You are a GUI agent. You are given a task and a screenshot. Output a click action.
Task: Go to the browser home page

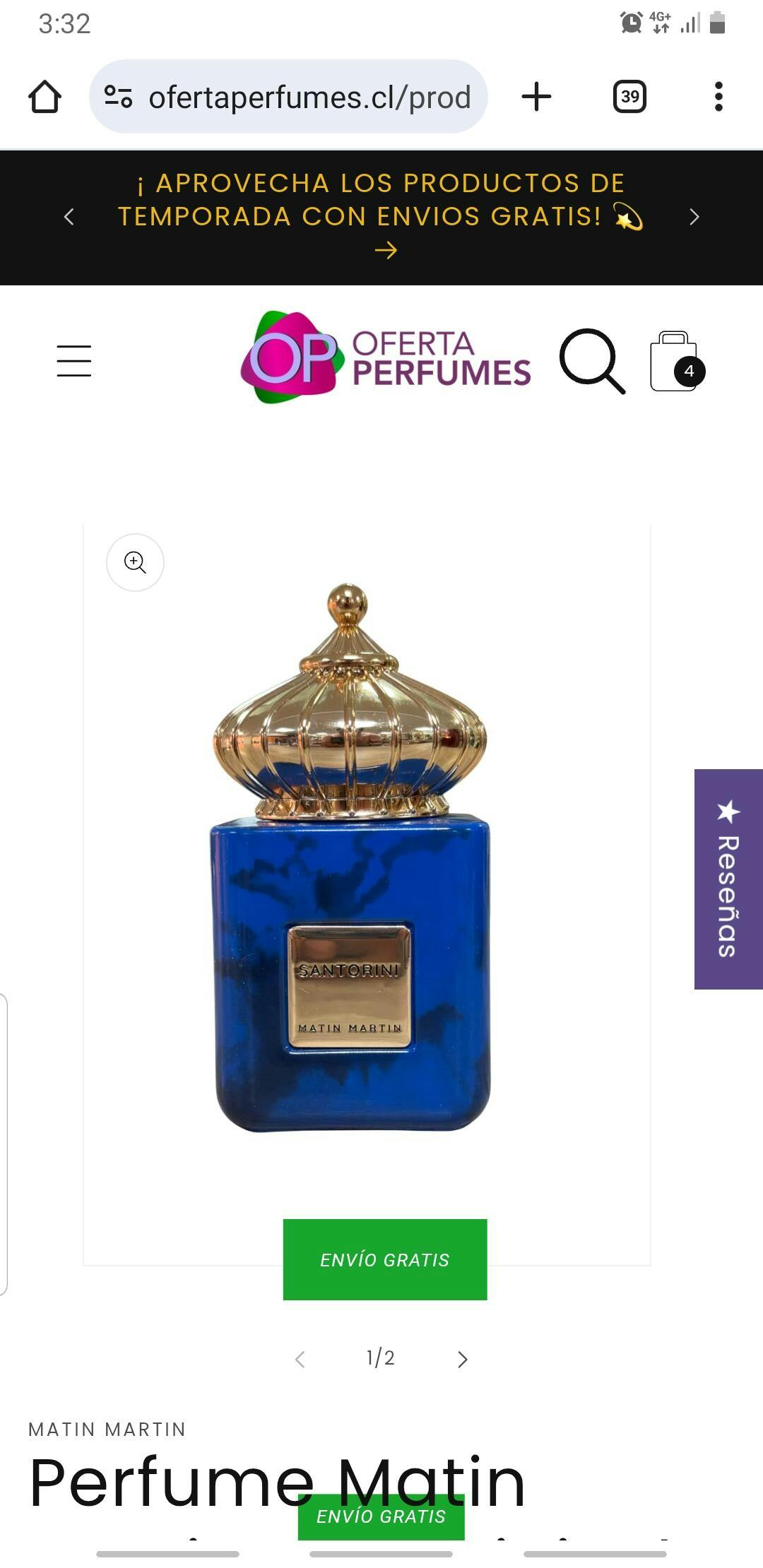(45, 97)
